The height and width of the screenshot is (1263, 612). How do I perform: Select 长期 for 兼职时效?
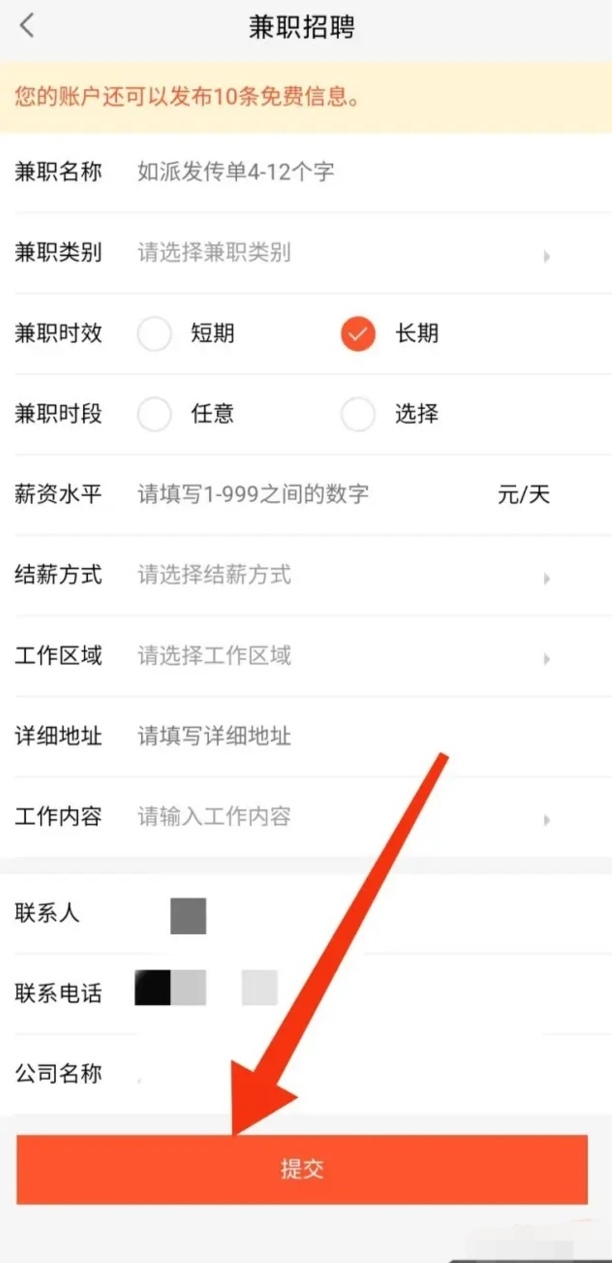[358, 334]
